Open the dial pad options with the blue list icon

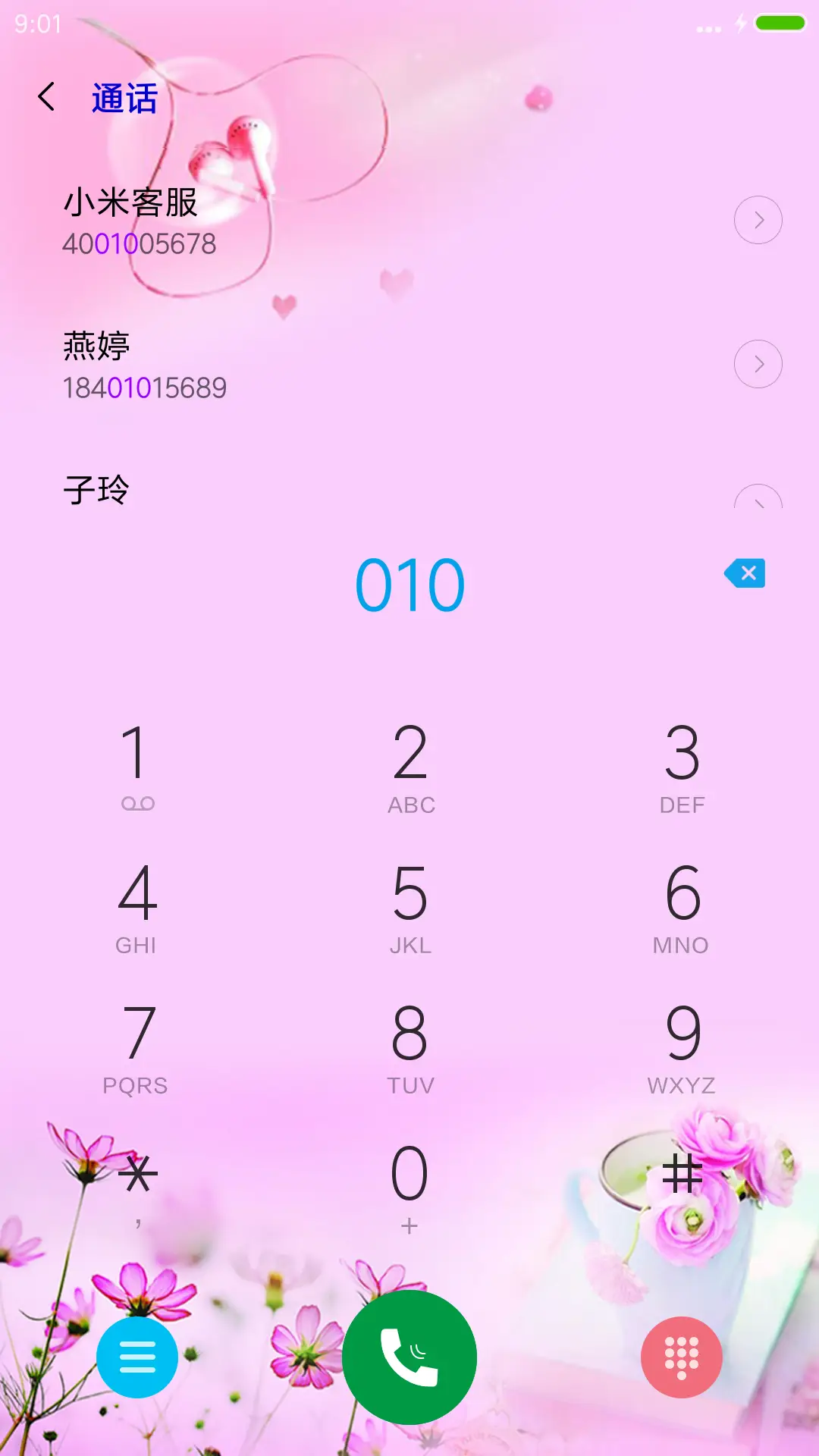(x=136, y=1357)
